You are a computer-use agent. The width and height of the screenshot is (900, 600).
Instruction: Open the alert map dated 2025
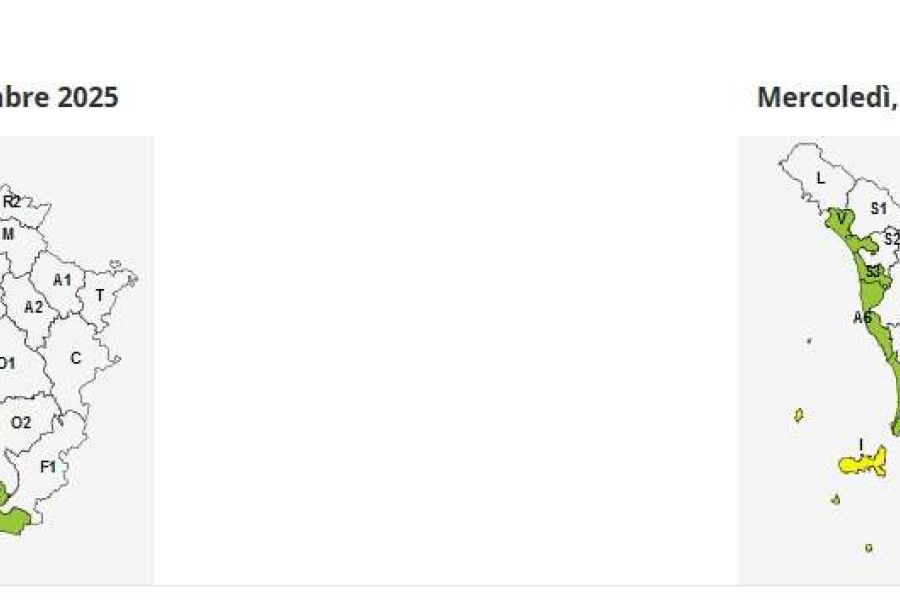[x=70, y=360]
